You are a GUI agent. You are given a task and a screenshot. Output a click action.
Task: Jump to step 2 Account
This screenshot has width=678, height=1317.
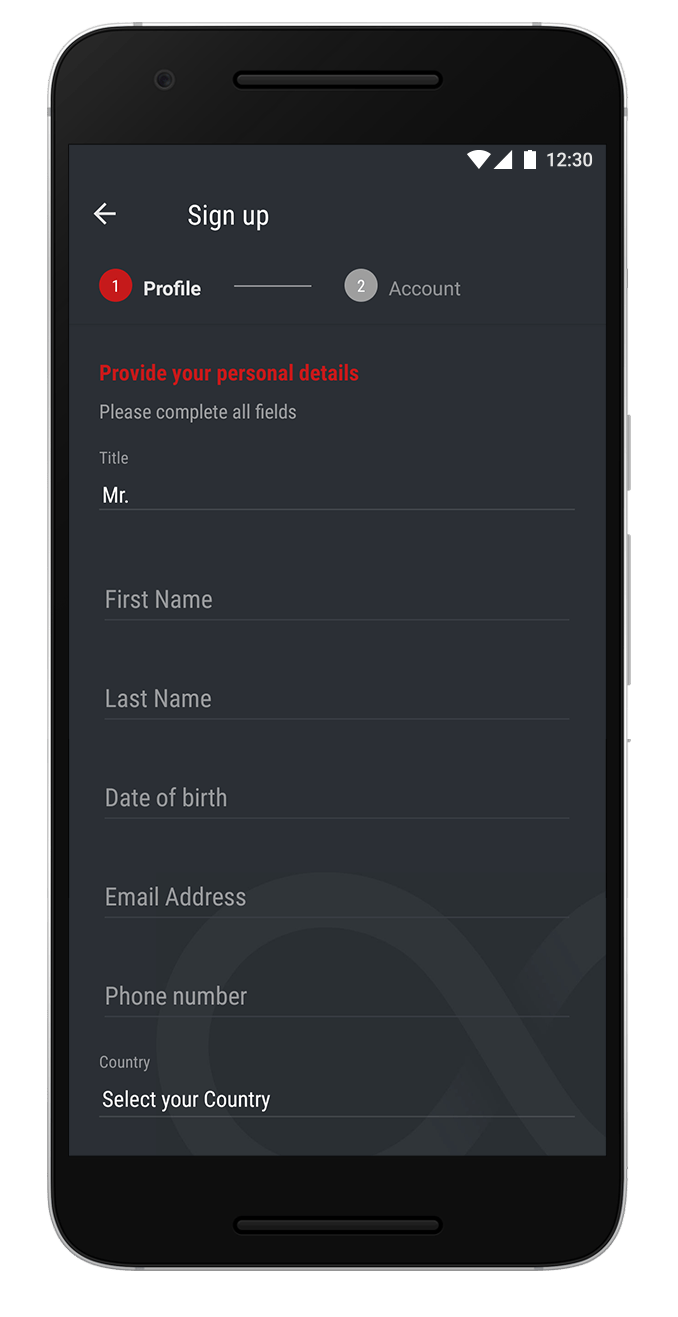pyautogui.click(x=402, y=288)
